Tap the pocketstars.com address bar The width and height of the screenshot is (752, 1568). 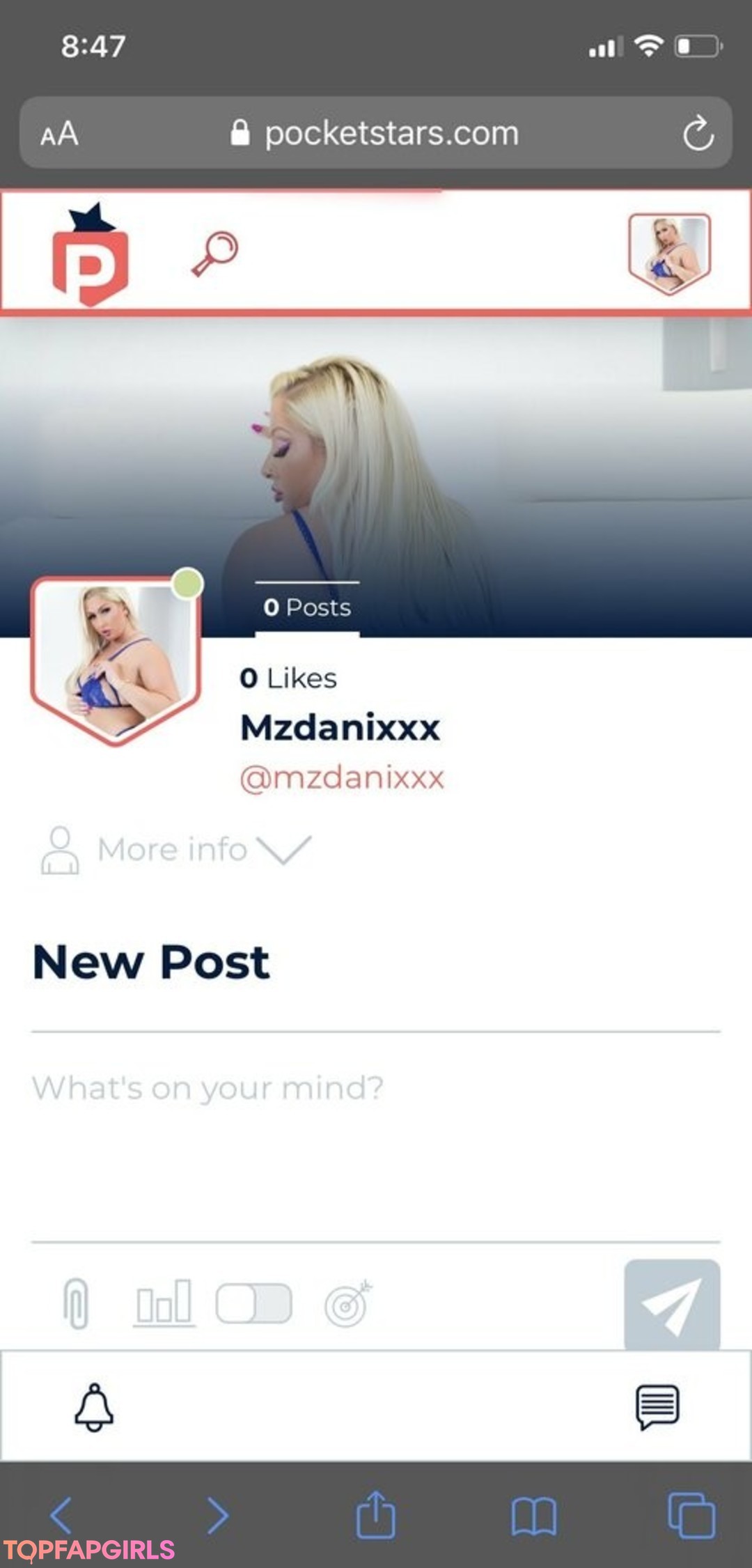pyautogui.click(x=376, y=132)
